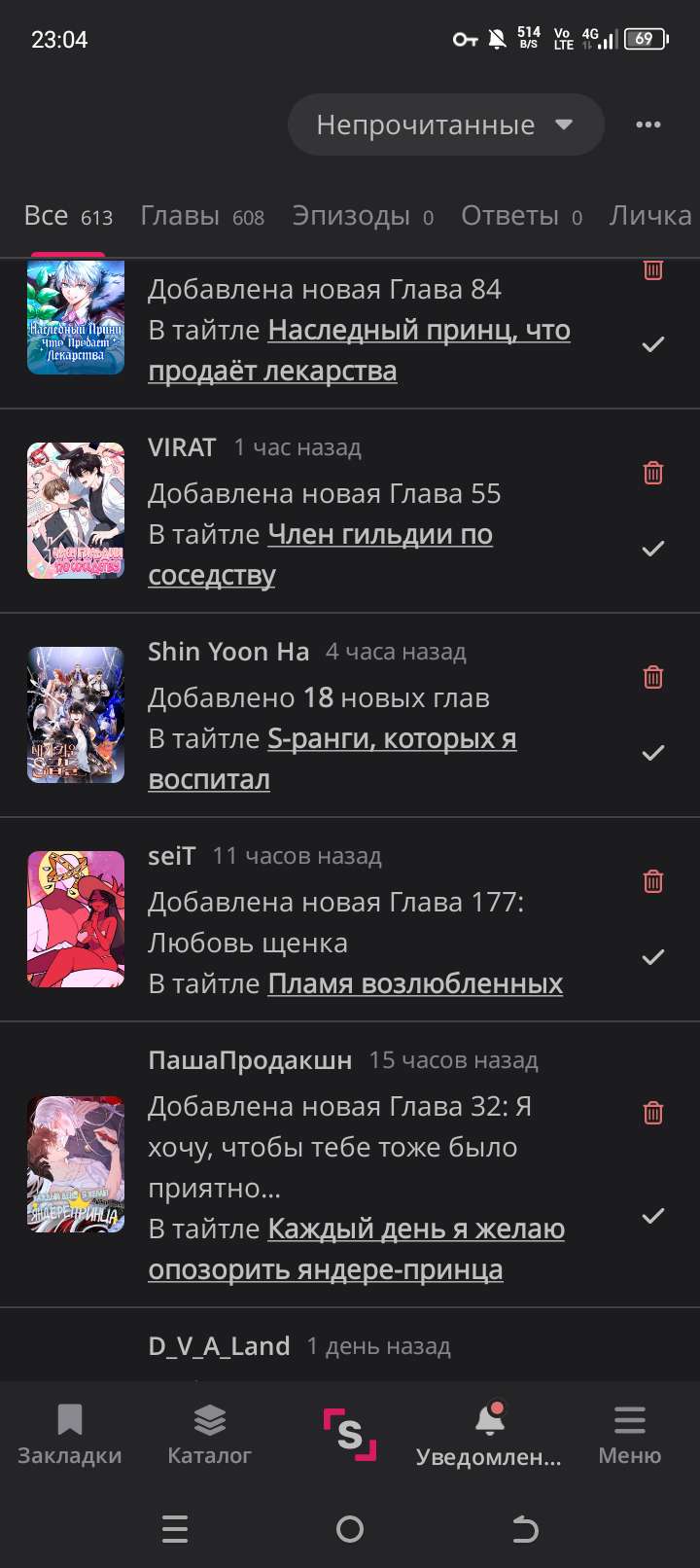Mark seiT notification as read

click(653, 957)
